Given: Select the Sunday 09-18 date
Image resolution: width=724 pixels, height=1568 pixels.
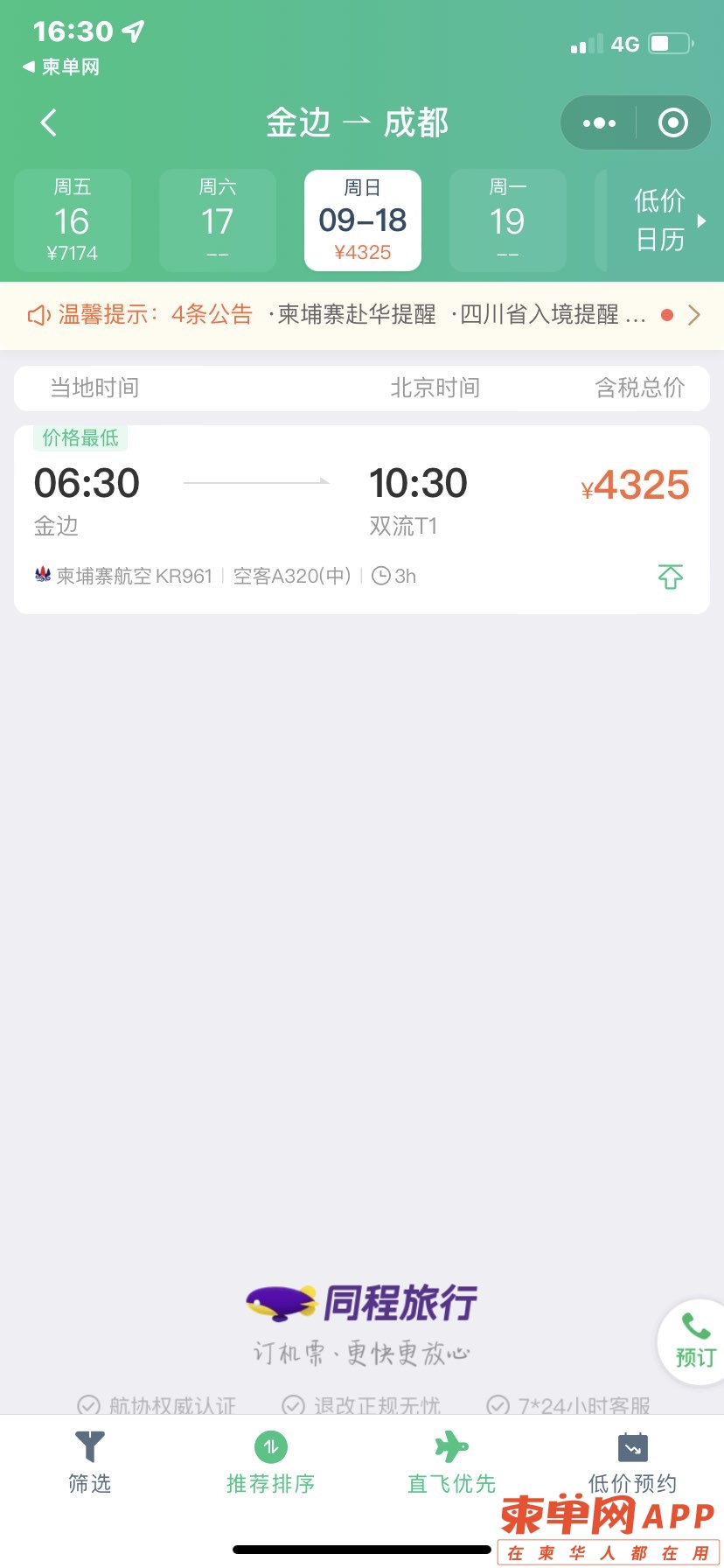Looking at the screenshot, I should click(x=363, y=220).
